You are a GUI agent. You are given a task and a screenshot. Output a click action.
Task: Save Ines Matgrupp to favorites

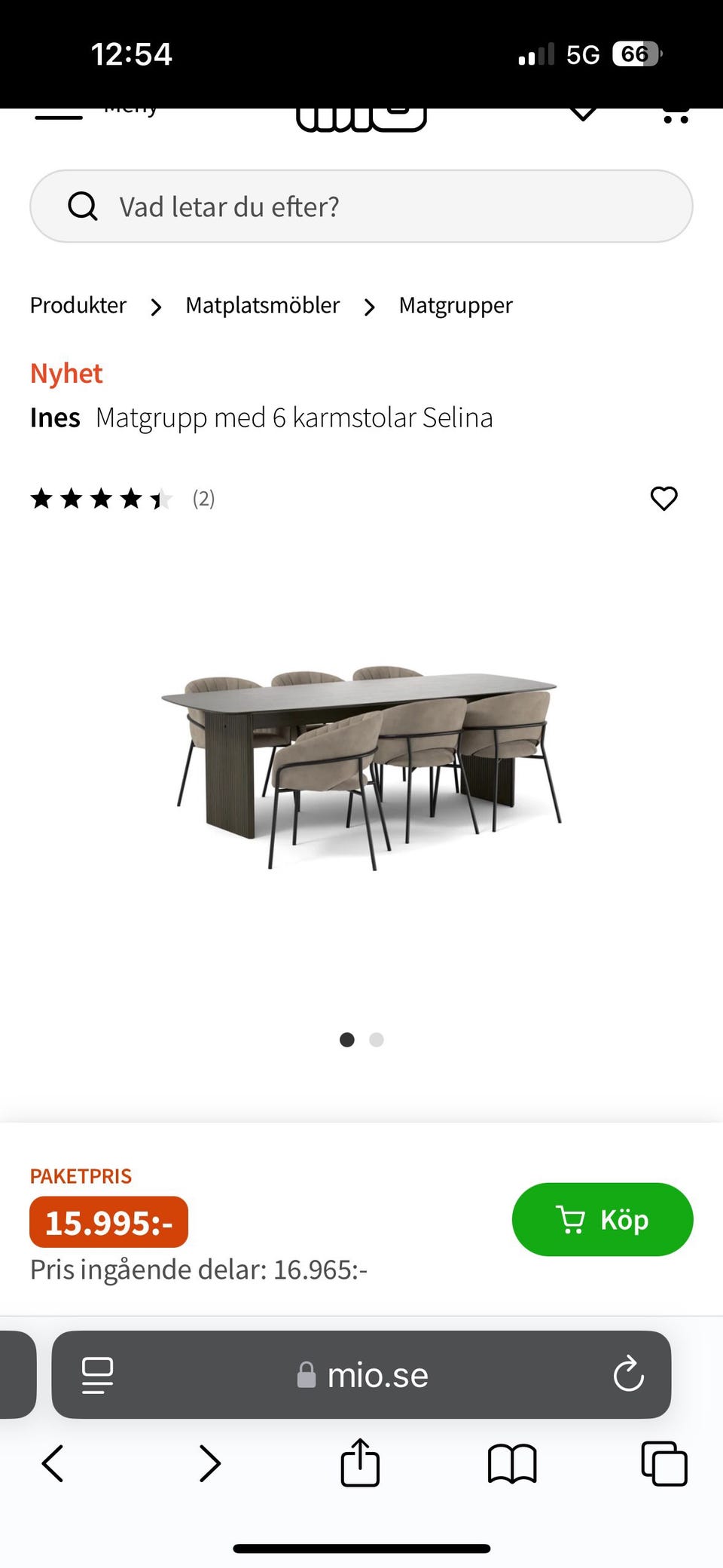(664, 498)
